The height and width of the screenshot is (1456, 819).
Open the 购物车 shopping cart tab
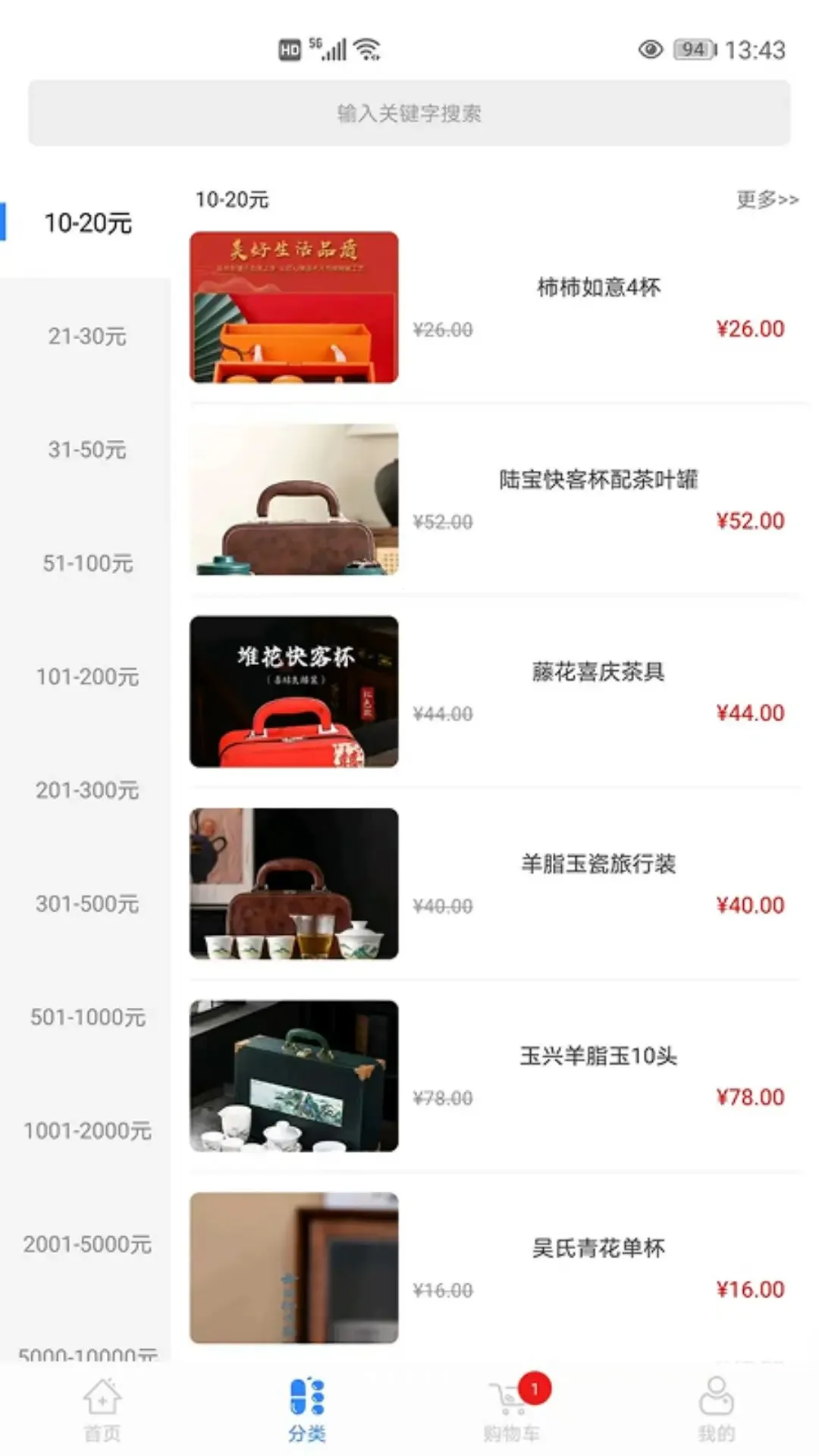512,1410
